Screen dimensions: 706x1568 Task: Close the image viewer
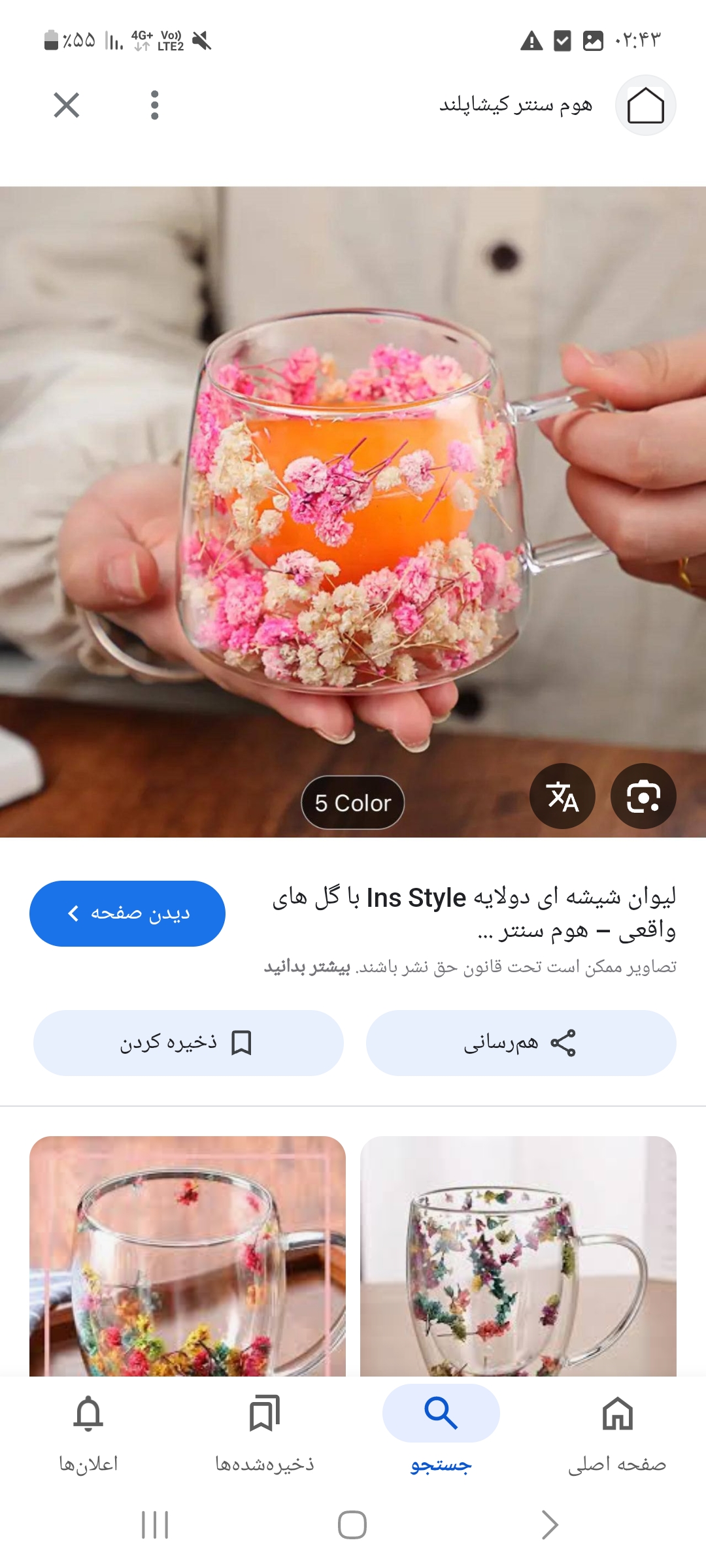[67, 105]
